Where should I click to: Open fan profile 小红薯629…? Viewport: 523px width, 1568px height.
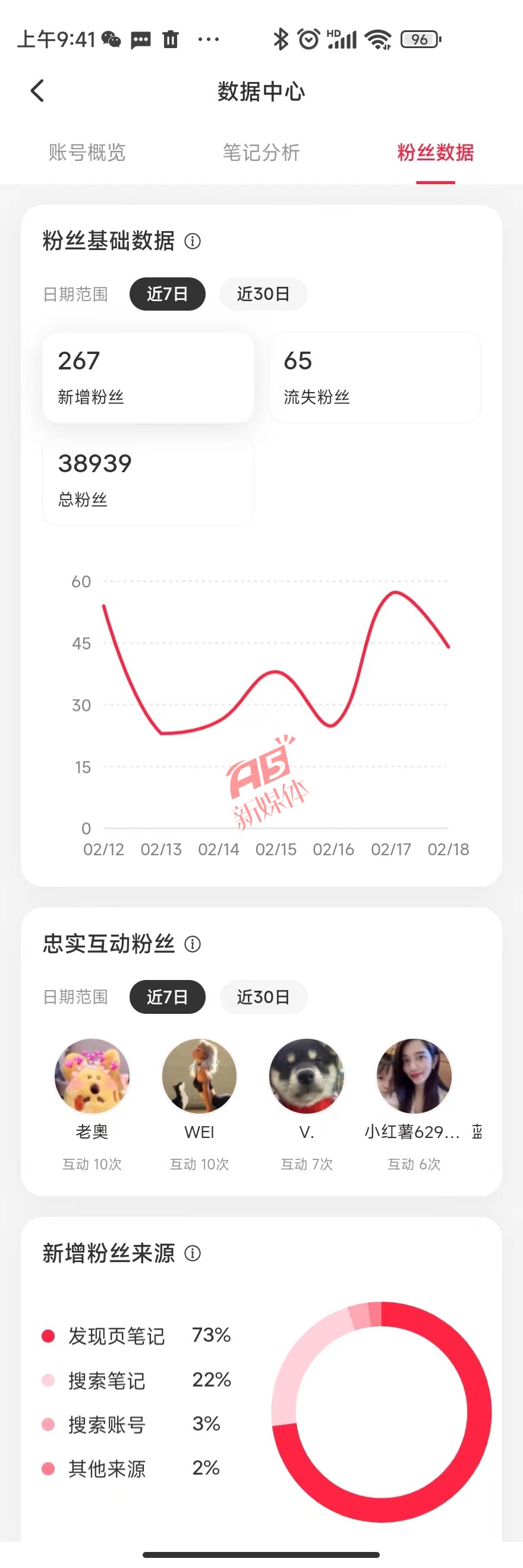(x=414, y=1076)
